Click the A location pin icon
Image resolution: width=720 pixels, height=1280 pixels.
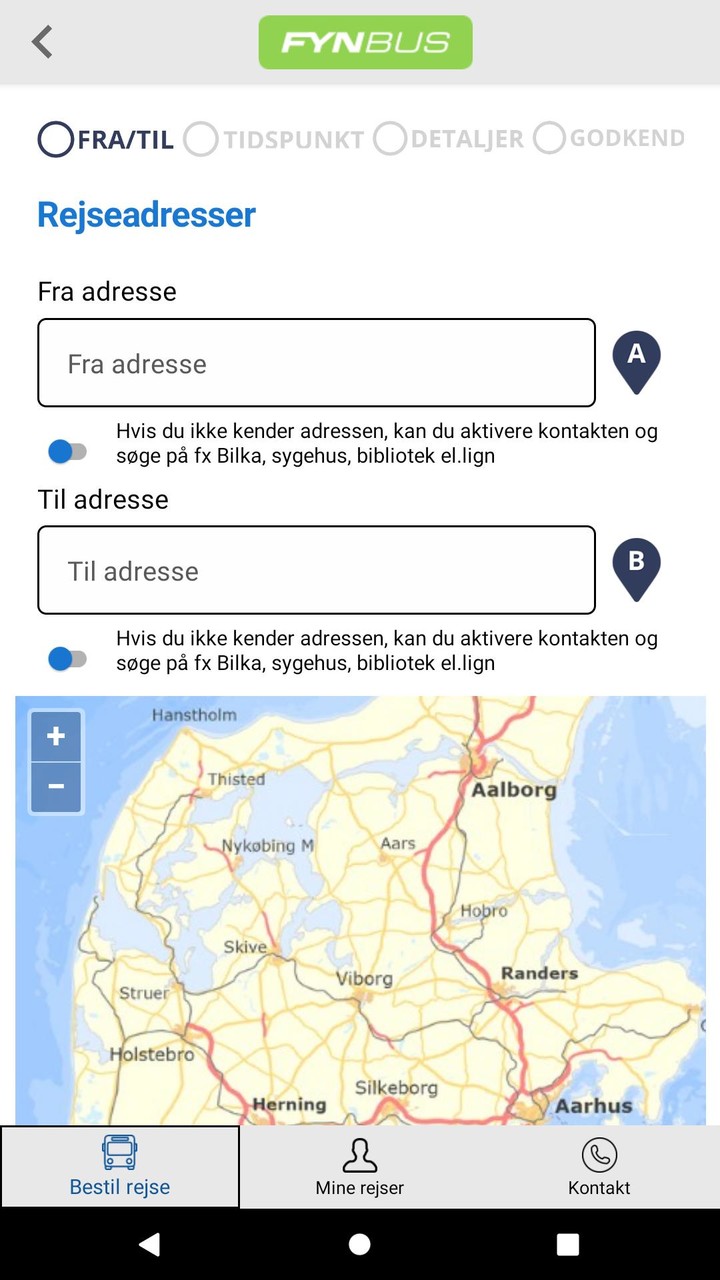click(637, 357)
